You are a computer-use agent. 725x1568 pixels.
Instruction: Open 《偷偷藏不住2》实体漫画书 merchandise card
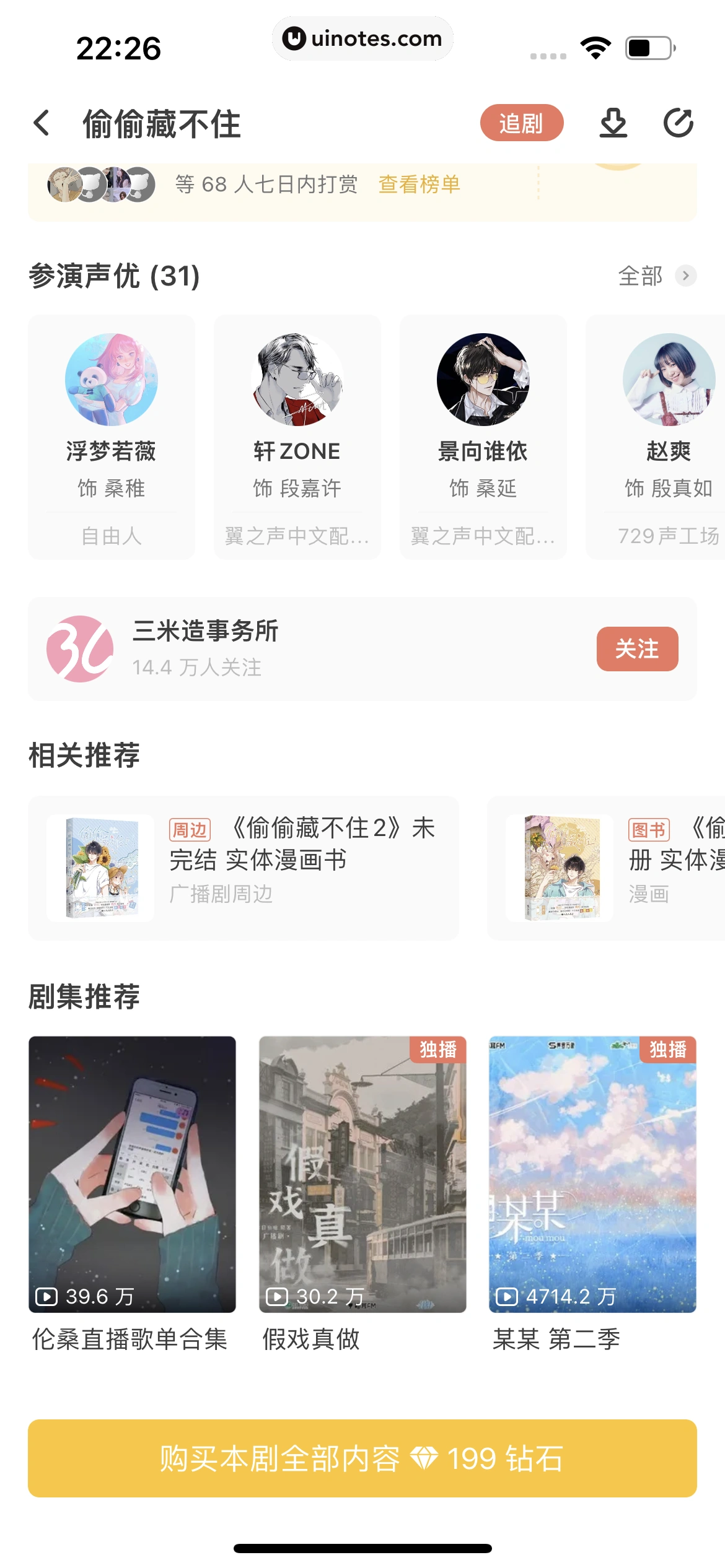point(243,868)
